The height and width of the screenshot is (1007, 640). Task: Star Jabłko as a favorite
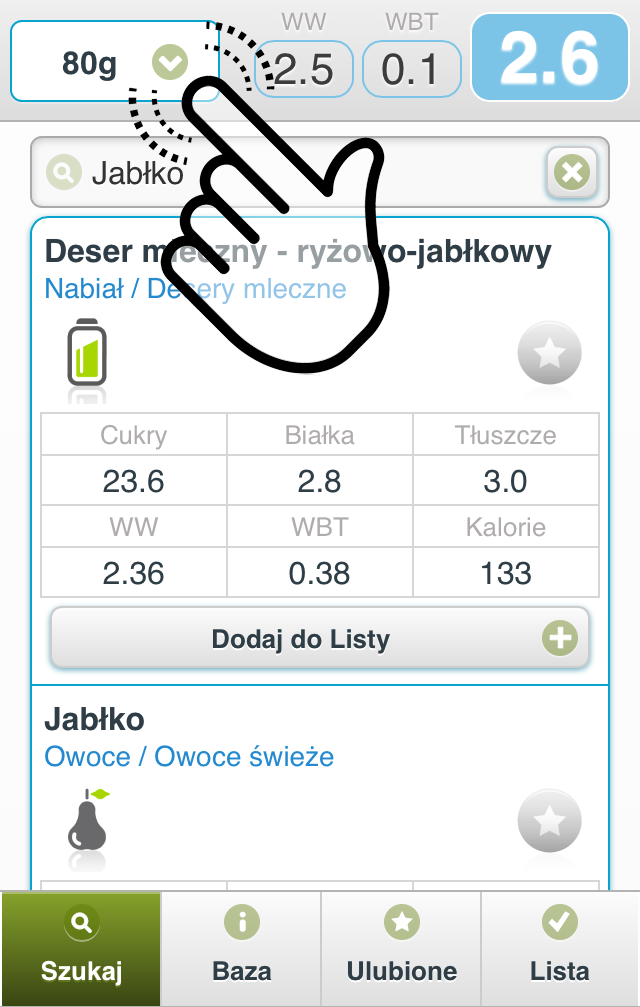549,821
